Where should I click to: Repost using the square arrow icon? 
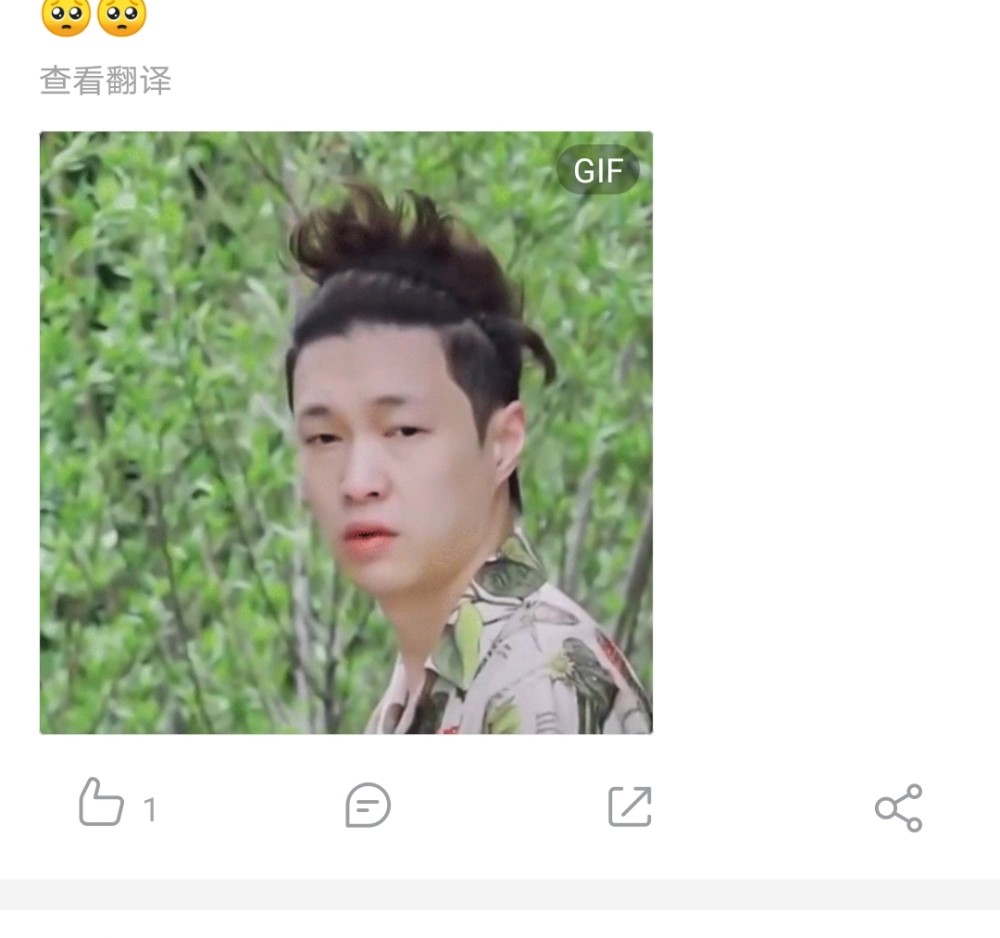[630, 806]
